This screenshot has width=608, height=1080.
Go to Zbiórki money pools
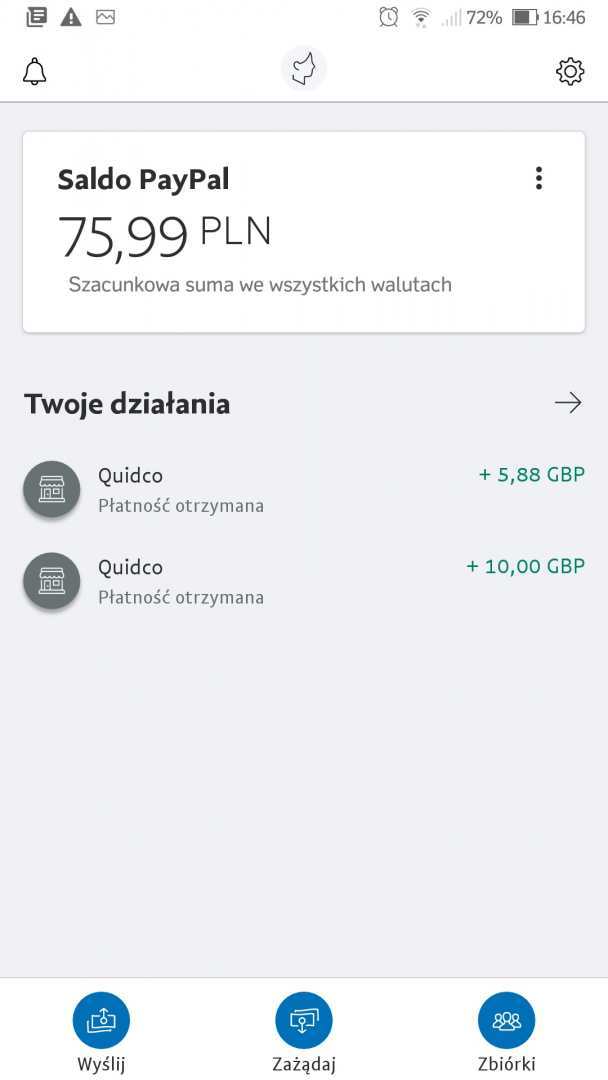[507, 1031]
